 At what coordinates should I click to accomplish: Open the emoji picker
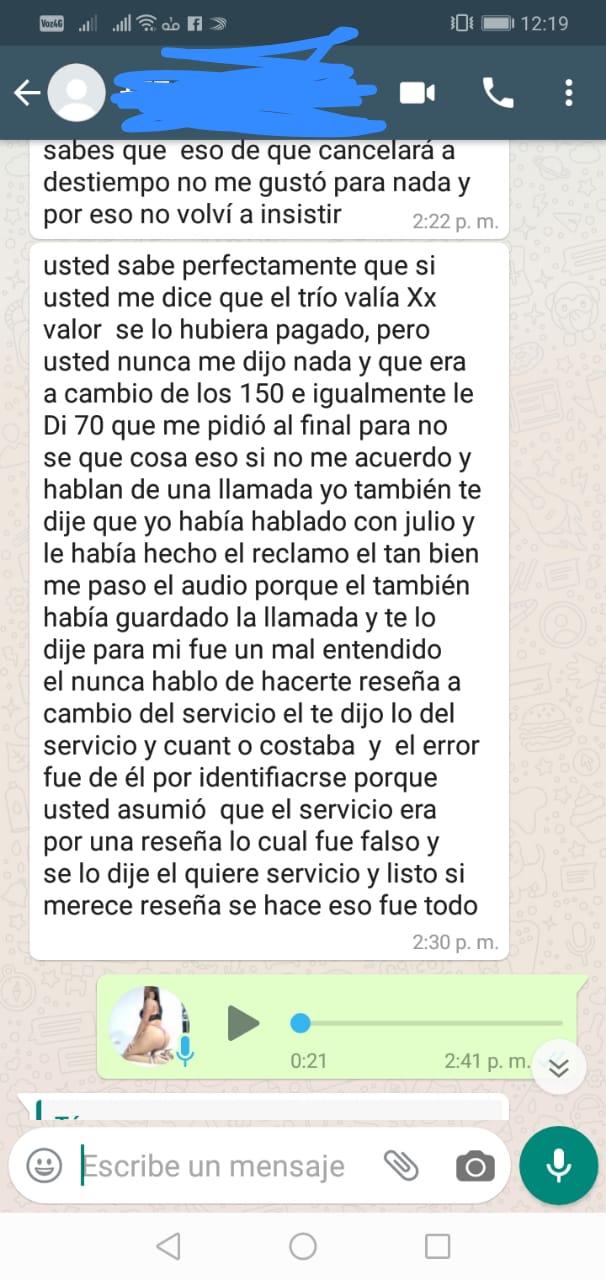[44, 1166]
